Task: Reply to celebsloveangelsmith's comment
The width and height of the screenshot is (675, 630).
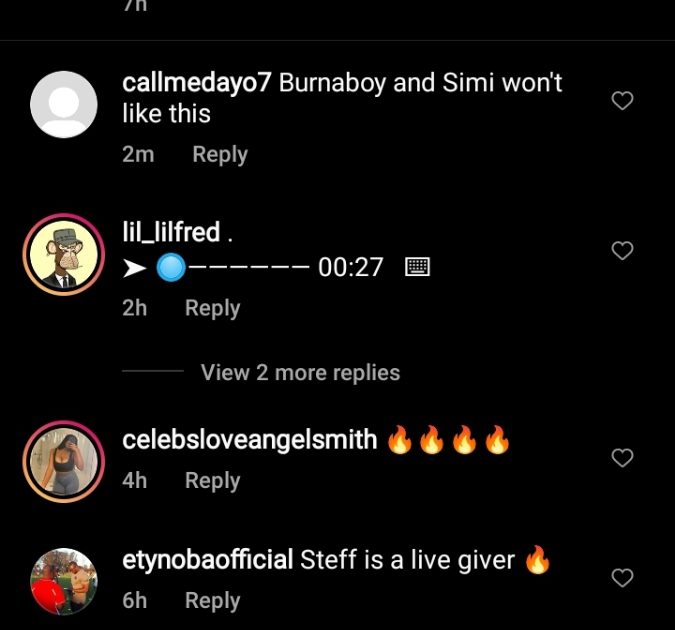Action: 212,481
